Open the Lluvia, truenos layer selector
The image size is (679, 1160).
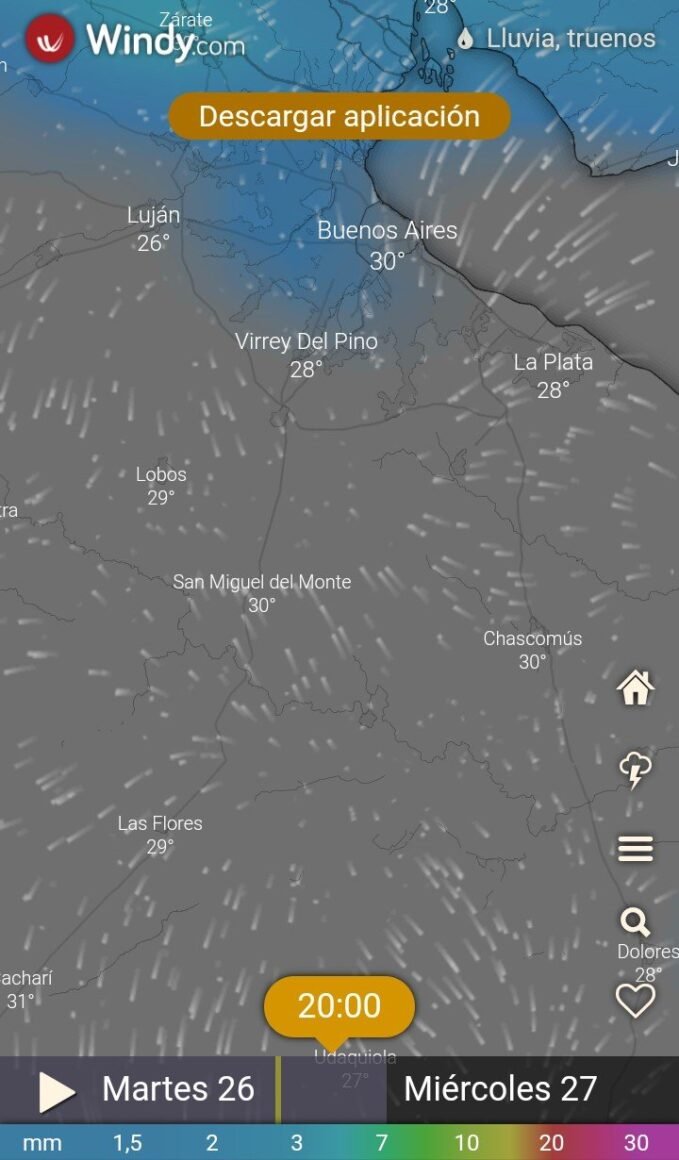[557, 38]
